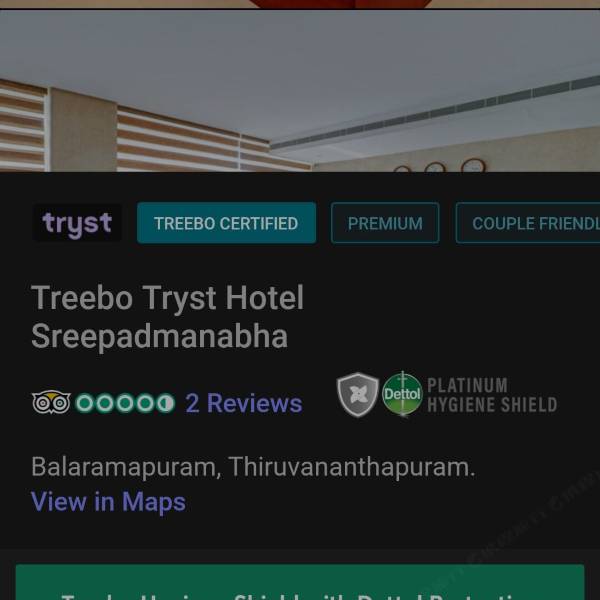This screenshot has height=600, width=600.
Task: Select the Treebo Certified chip
Action: click(x=226, y=223)
